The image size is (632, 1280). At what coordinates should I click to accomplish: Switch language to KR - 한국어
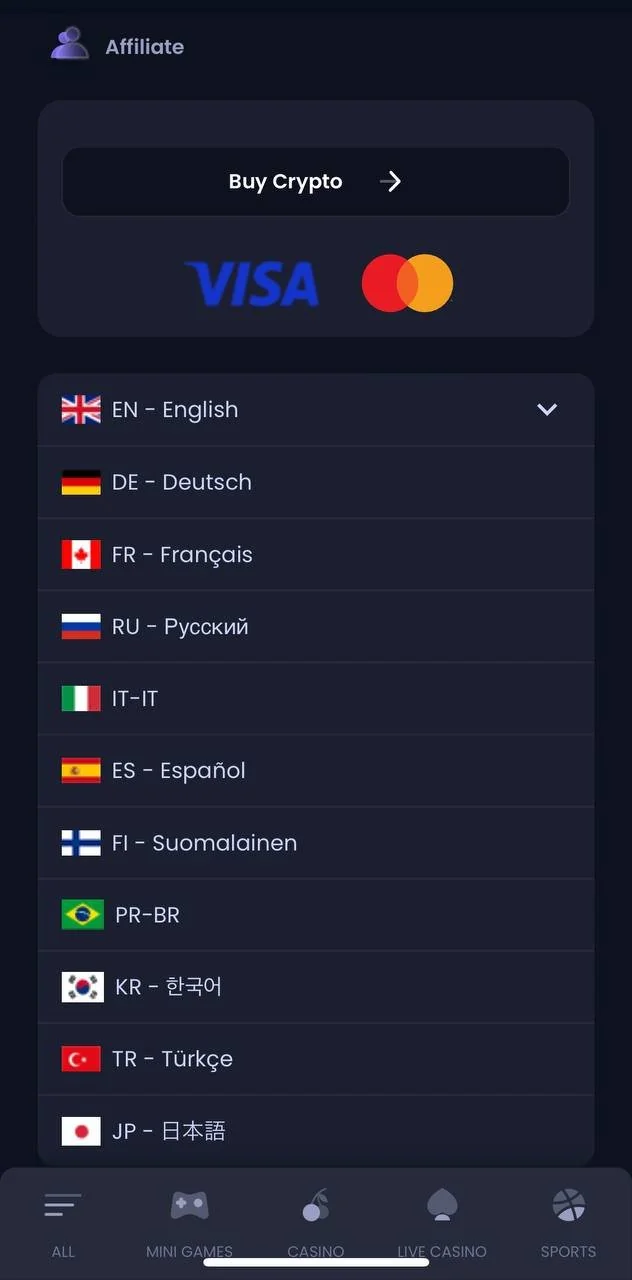click(316, 986)
